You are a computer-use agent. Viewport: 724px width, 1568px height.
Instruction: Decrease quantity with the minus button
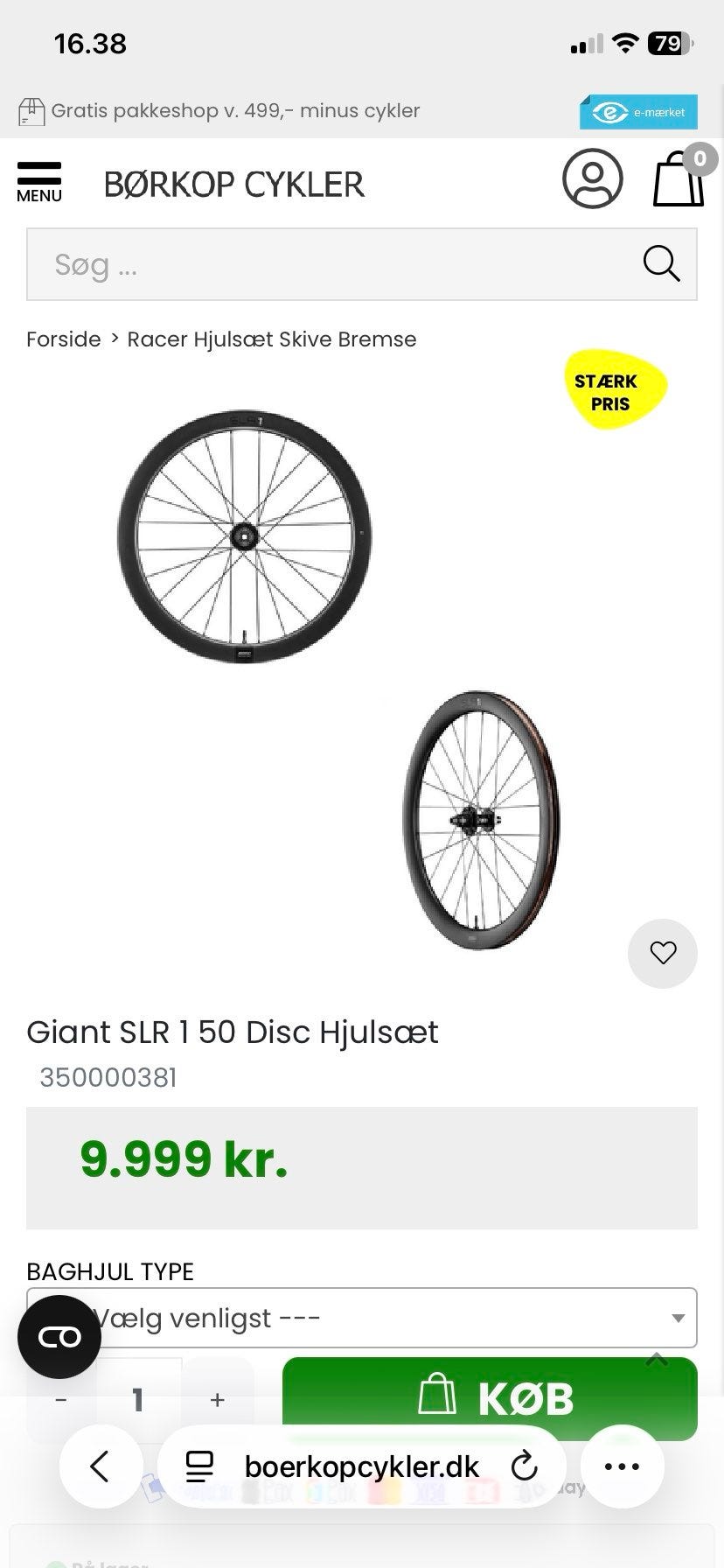(61, 1400)
